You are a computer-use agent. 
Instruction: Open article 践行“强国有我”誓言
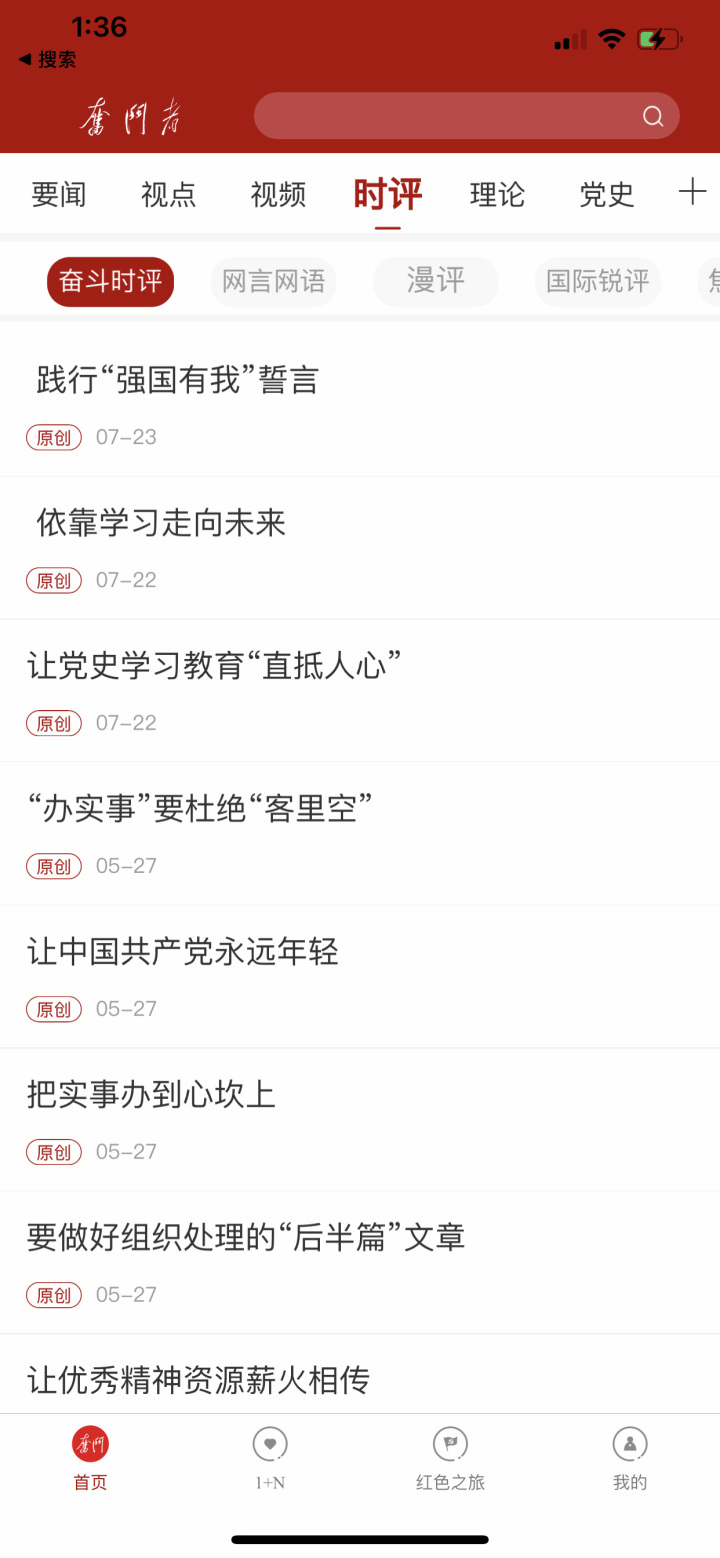tap(178, 381)
